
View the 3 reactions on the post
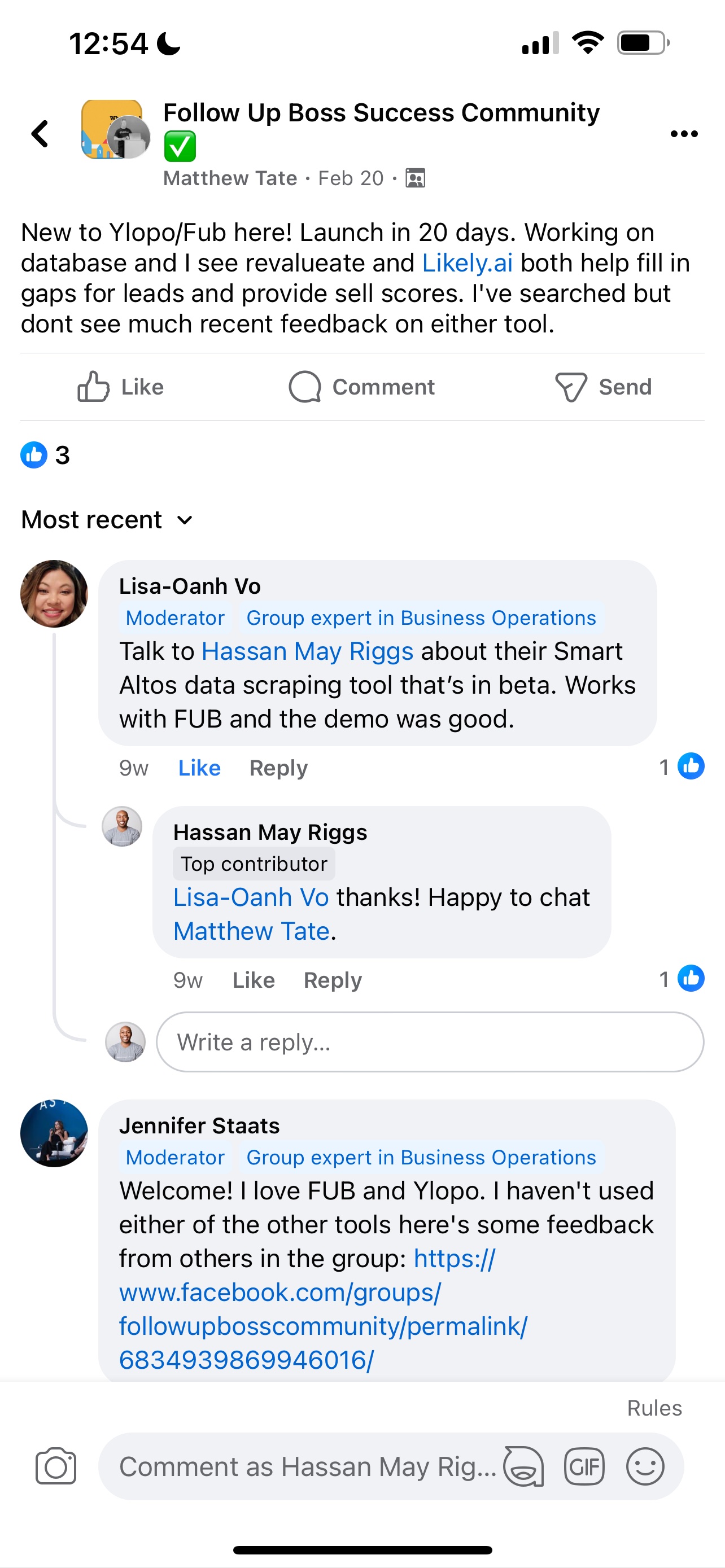(x=46, y=455)
